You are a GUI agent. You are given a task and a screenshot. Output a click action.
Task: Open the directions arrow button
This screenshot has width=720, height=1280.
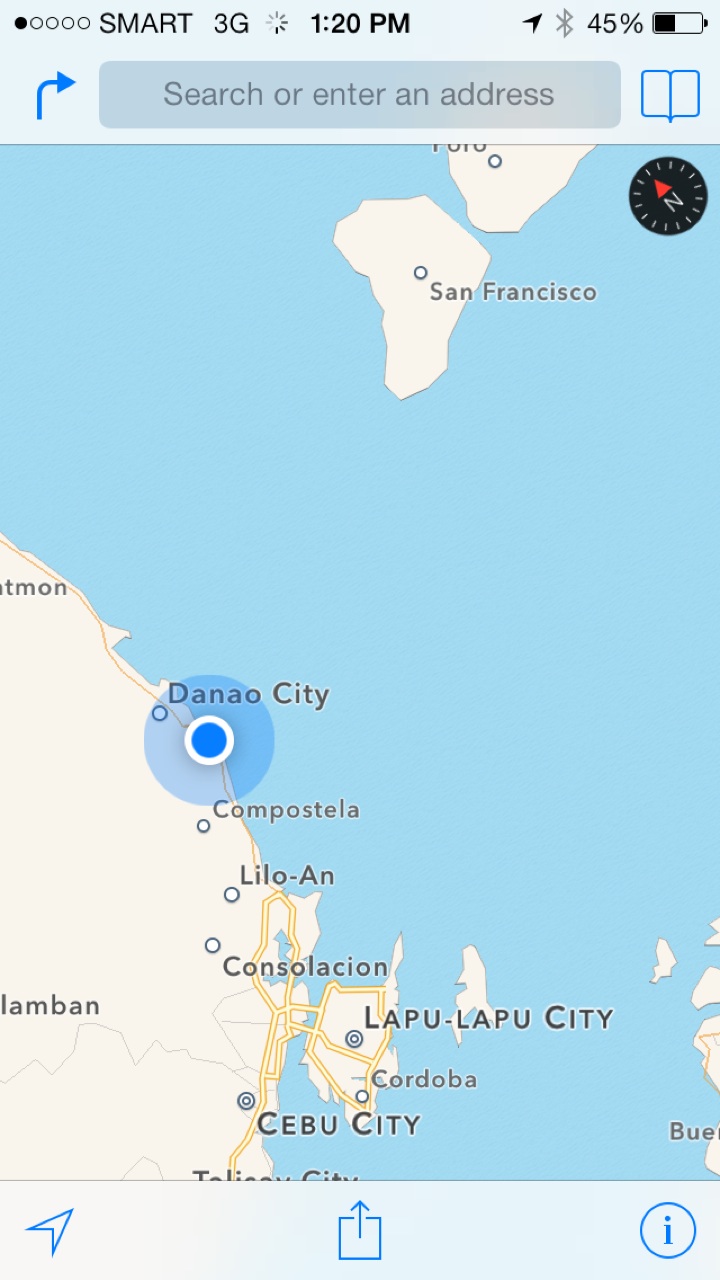[56, 95]
